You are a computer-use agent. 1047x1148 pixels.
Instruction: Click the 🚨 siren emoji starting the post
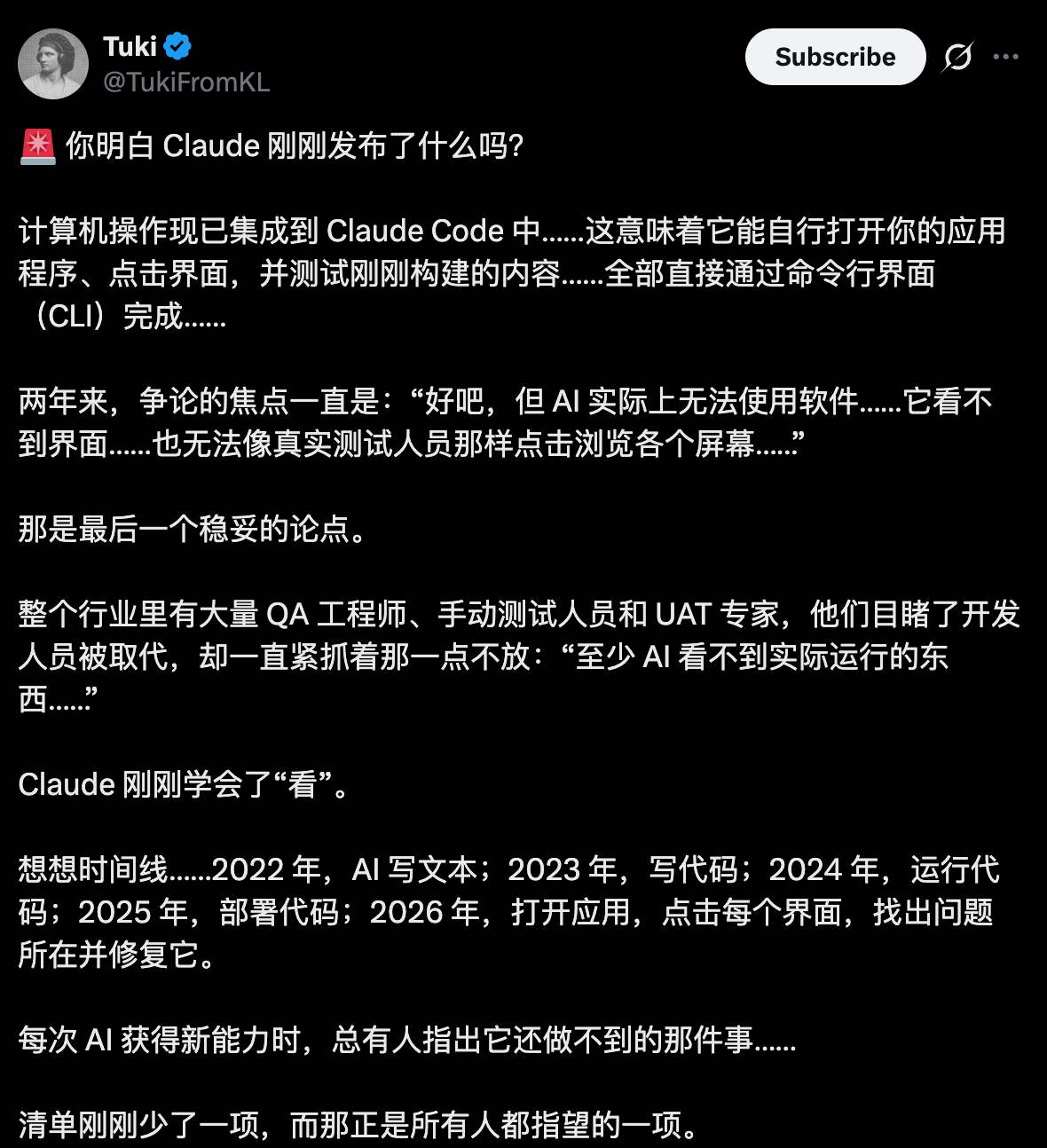[37, 145]
